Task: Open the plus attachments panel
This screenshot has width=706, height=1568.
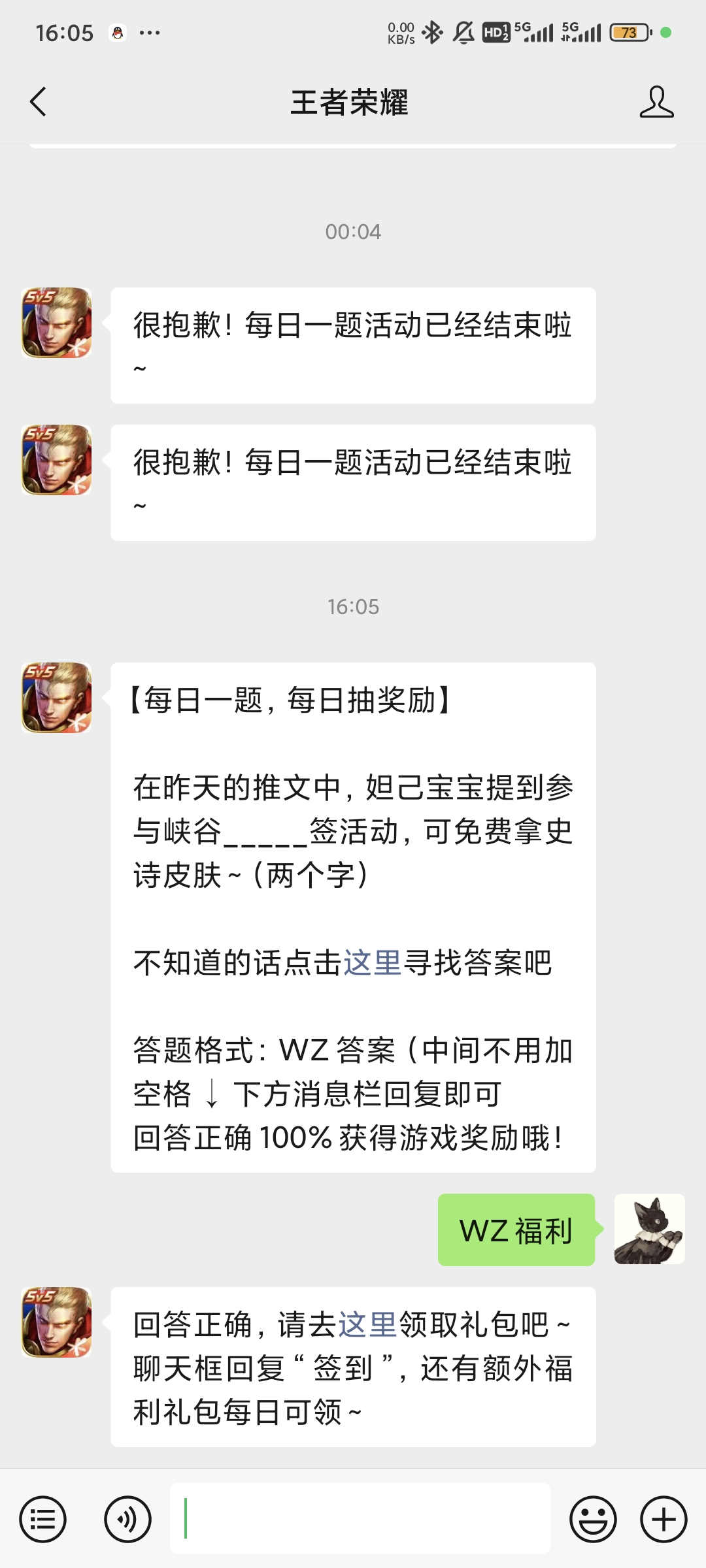Action: [664, 1519]
